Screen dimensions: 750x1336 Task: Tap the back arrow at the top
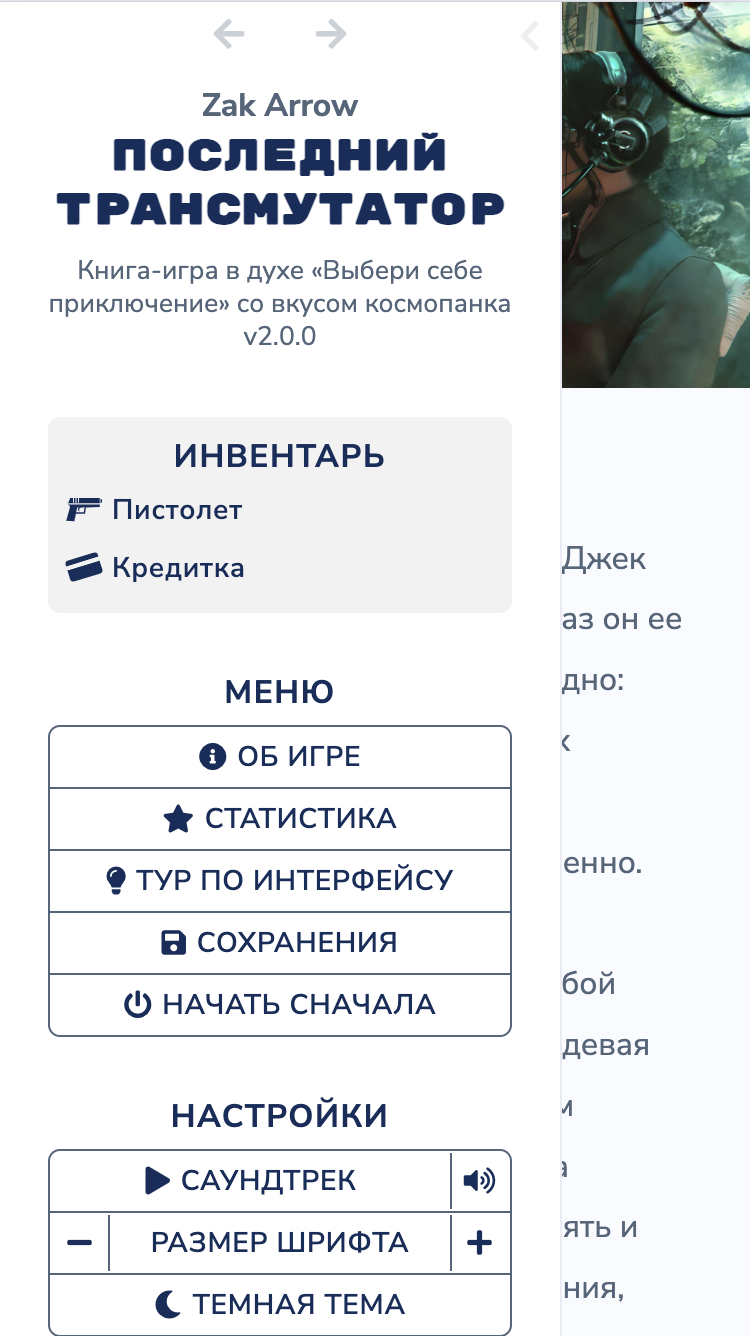(229, 35)
